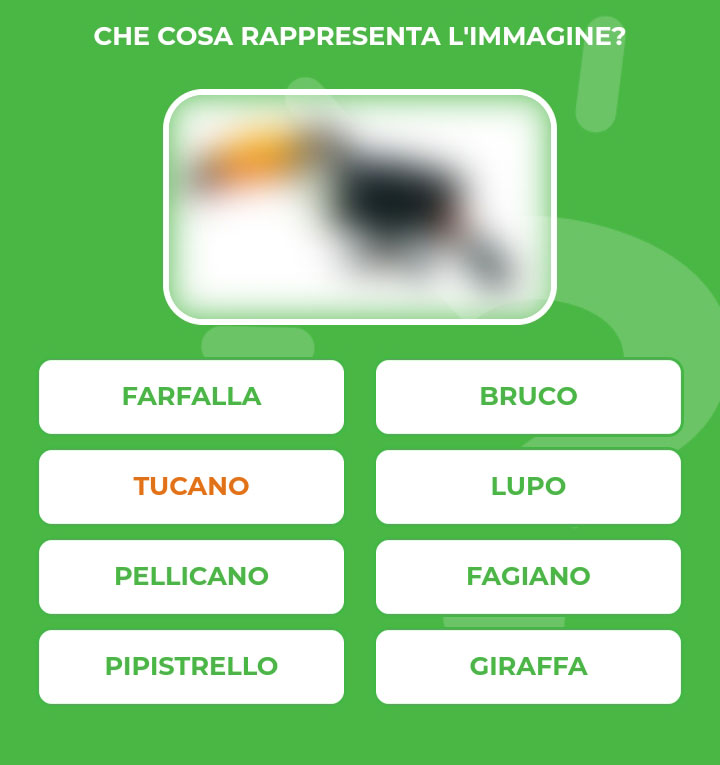
Task: Select GIRAFFA as the answer
Action: pyautogui.click(x=528, y=667)
